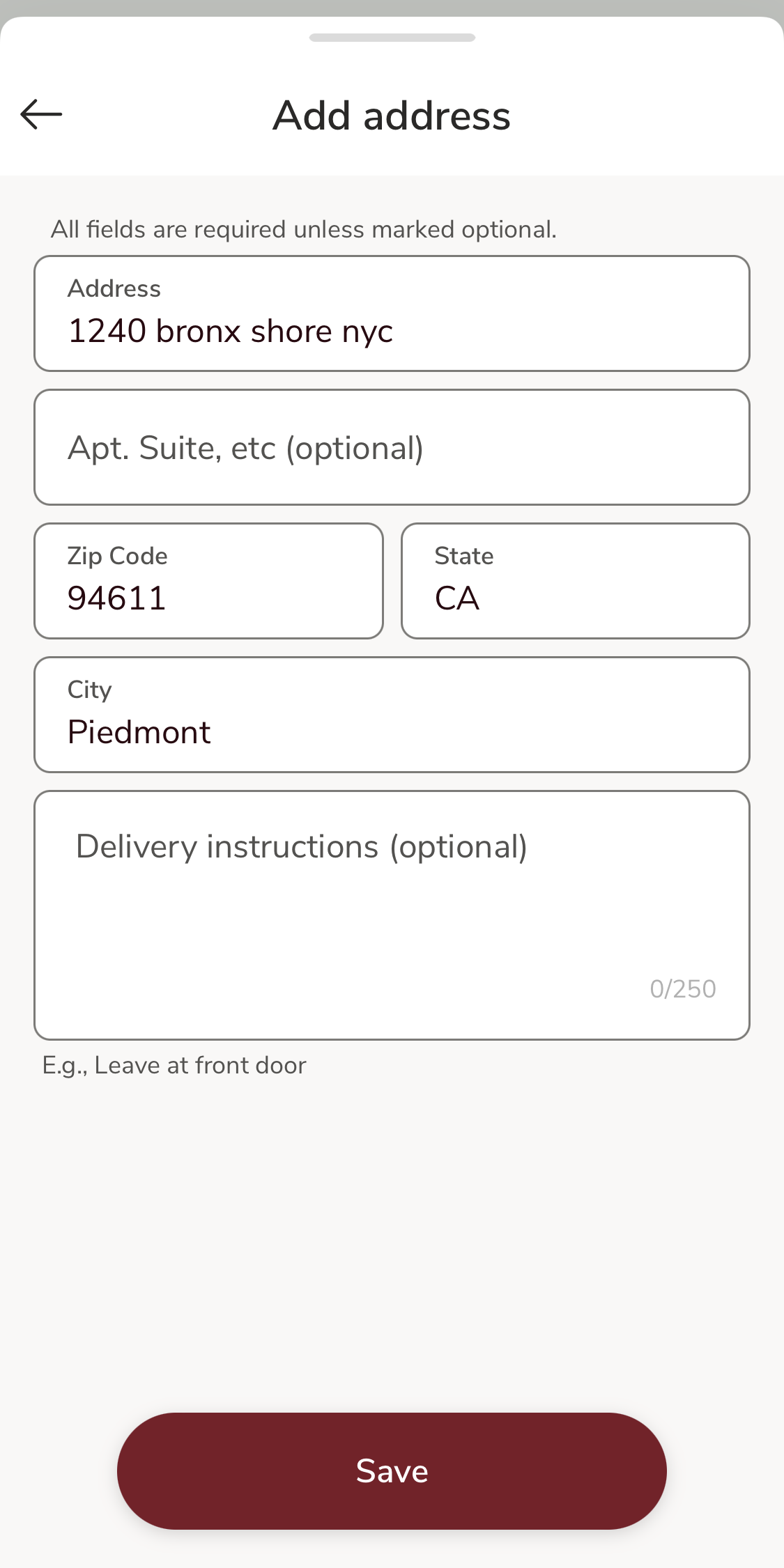Click the Zip Code label
This screenshot has height=1568, width=784.
117,555
